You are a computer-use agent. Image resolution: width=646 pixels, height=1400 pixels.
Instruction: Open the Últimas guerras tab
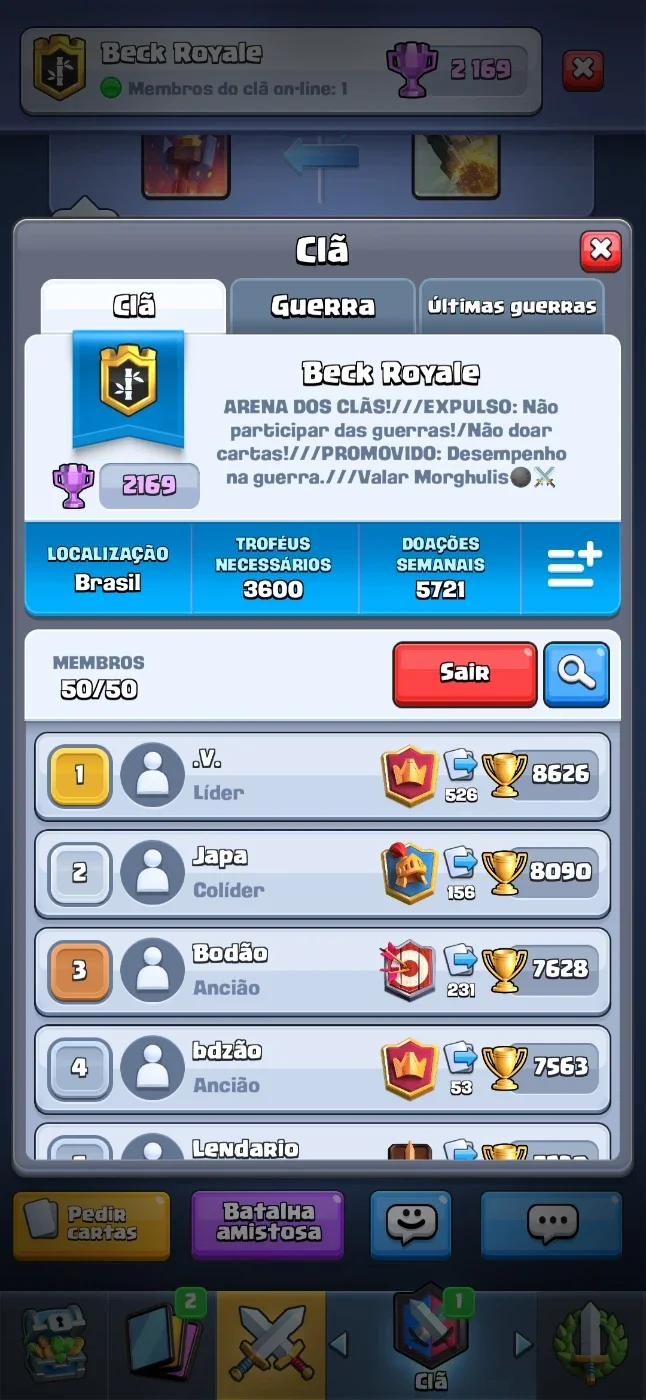click(512, 306)
